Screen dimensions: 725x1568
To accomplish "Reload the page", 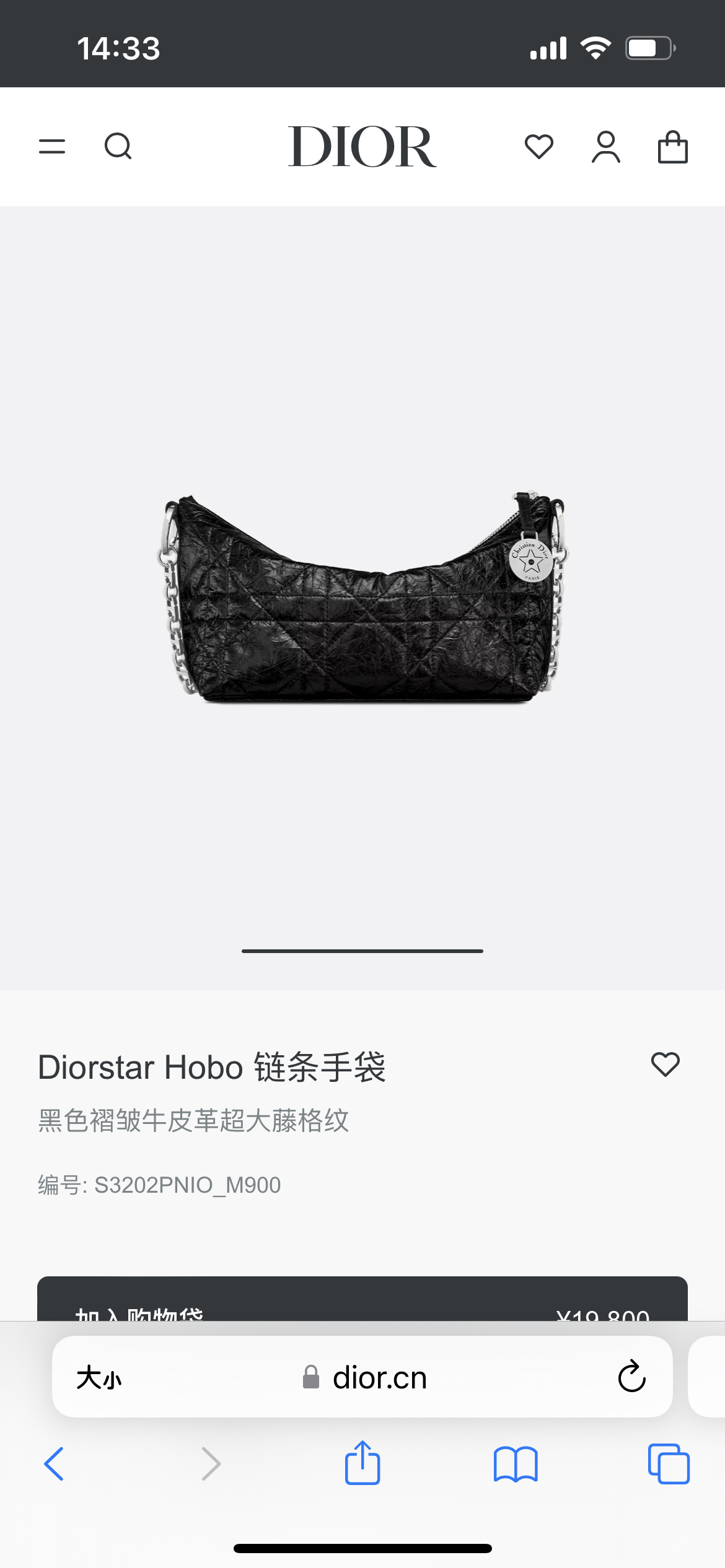I will coord(631,1377).
